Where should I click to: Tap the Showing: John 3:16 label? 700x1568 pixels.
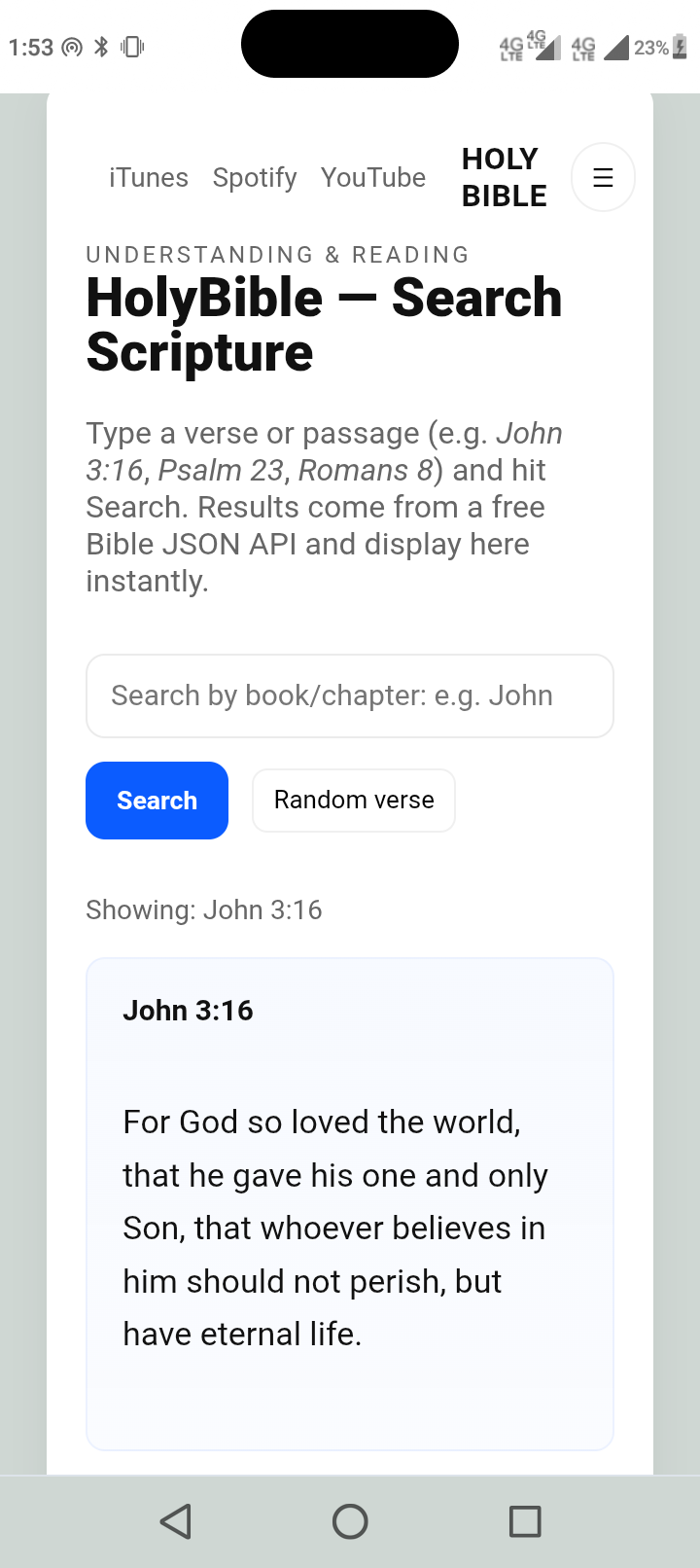click(204, 909)
